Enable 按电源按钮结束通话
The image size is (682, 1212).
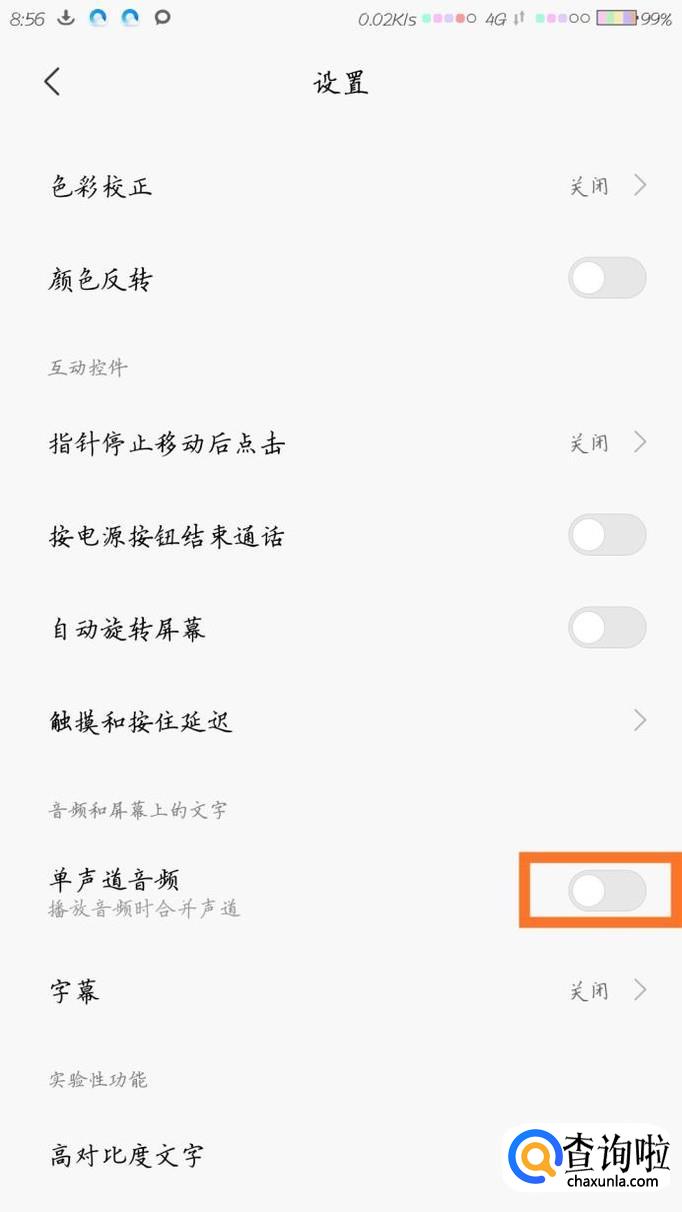pyautogui.click(x=606, y=536)
